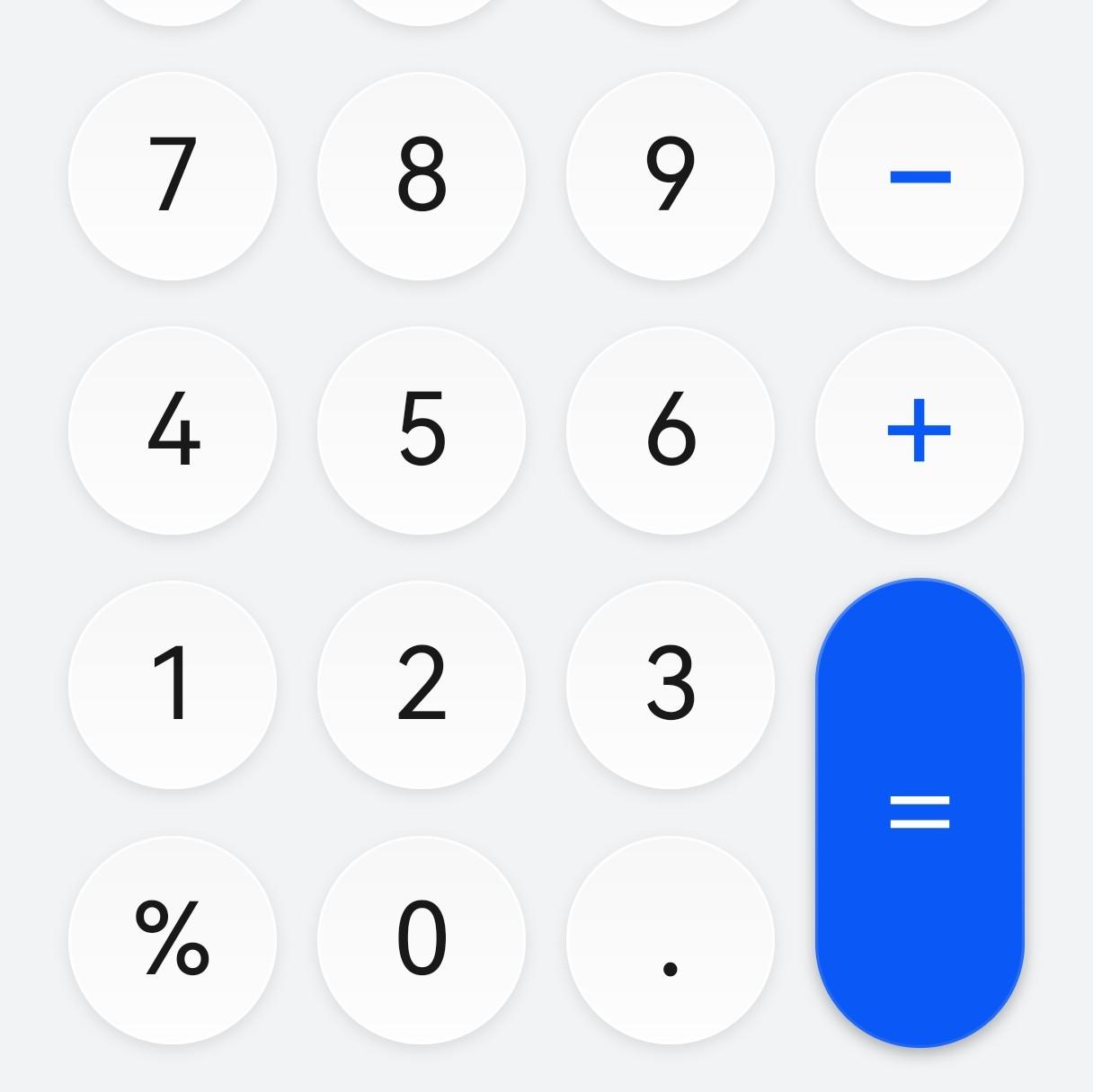Input the digit 6

tap(671, 431)
